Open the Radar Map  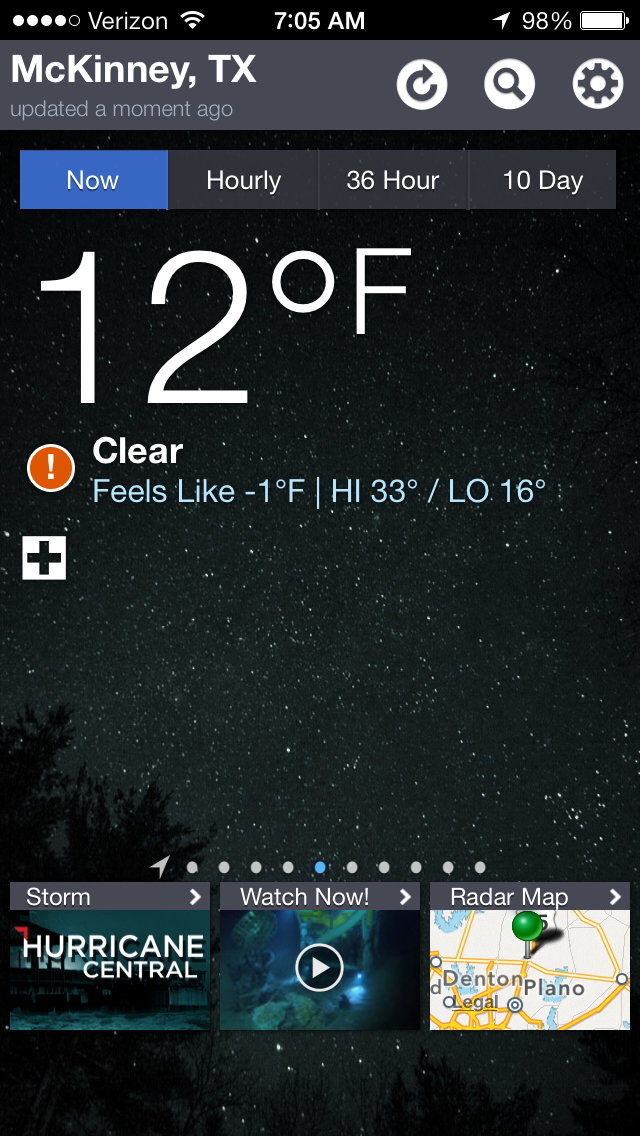(x=530, y=956)
